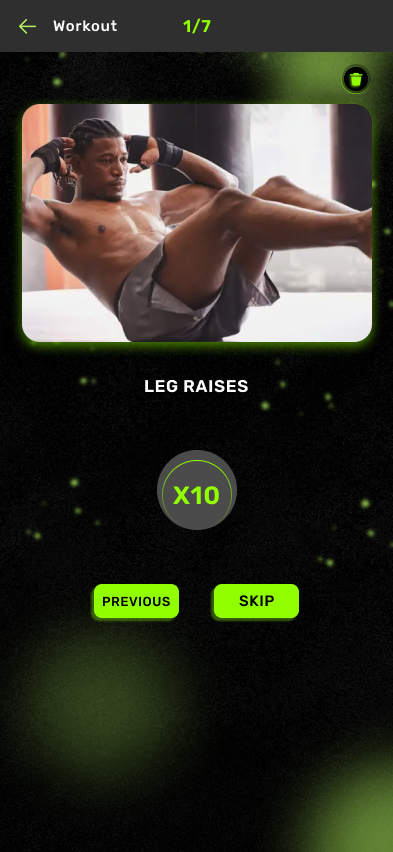
Task: Tap the X10 reps circle
Action: (x=197, y=490)
